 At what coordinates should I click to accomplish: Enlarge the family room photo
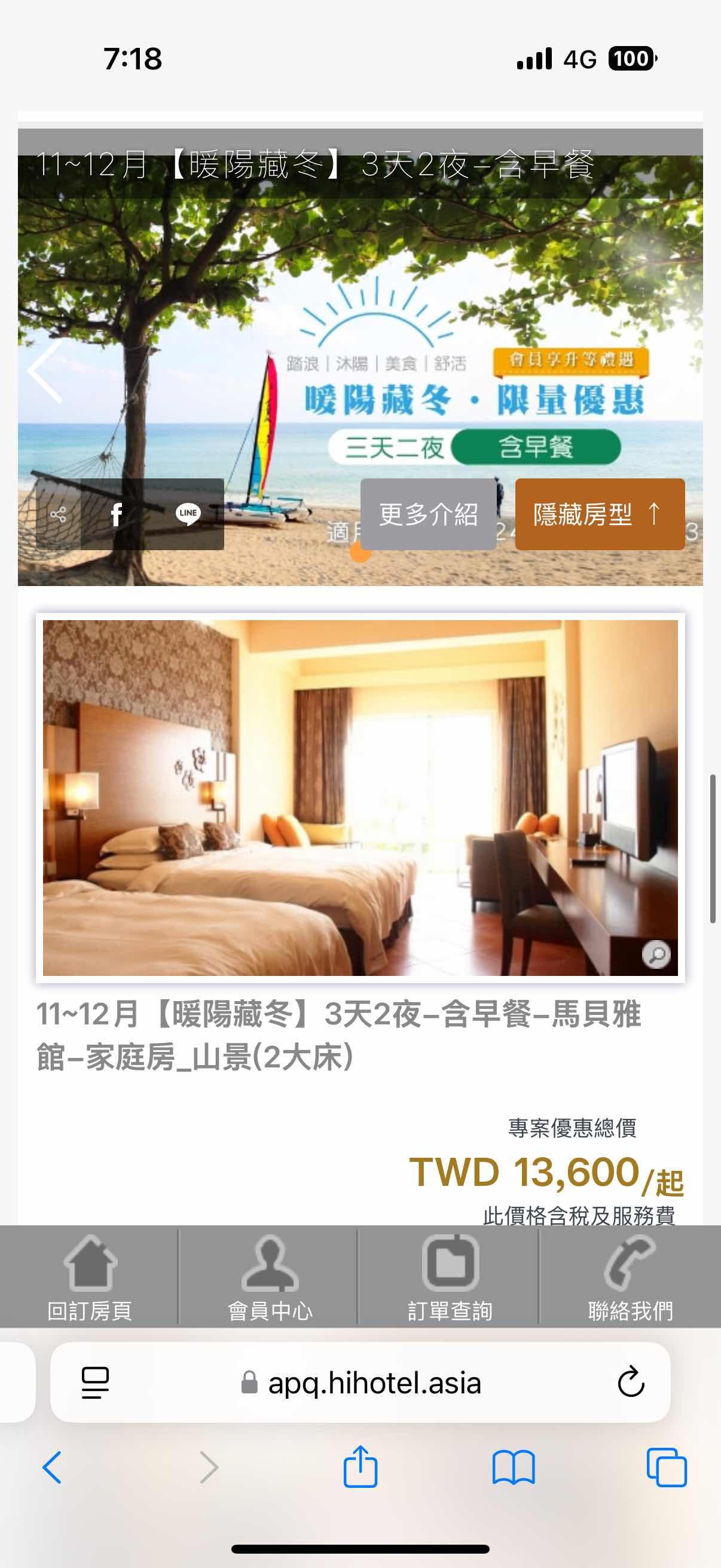656,954
